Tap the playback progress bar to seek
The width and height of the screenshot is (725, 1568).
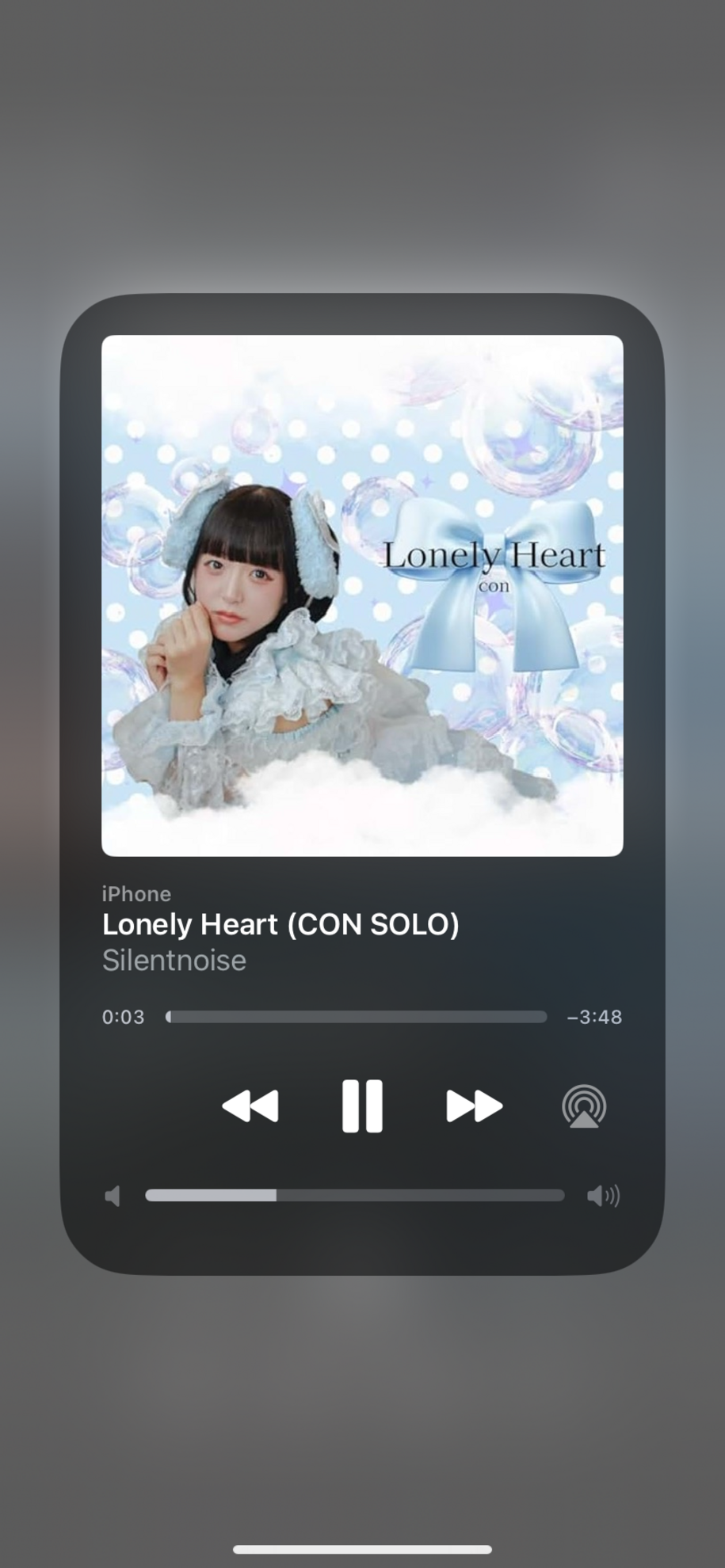[357, 1017]
